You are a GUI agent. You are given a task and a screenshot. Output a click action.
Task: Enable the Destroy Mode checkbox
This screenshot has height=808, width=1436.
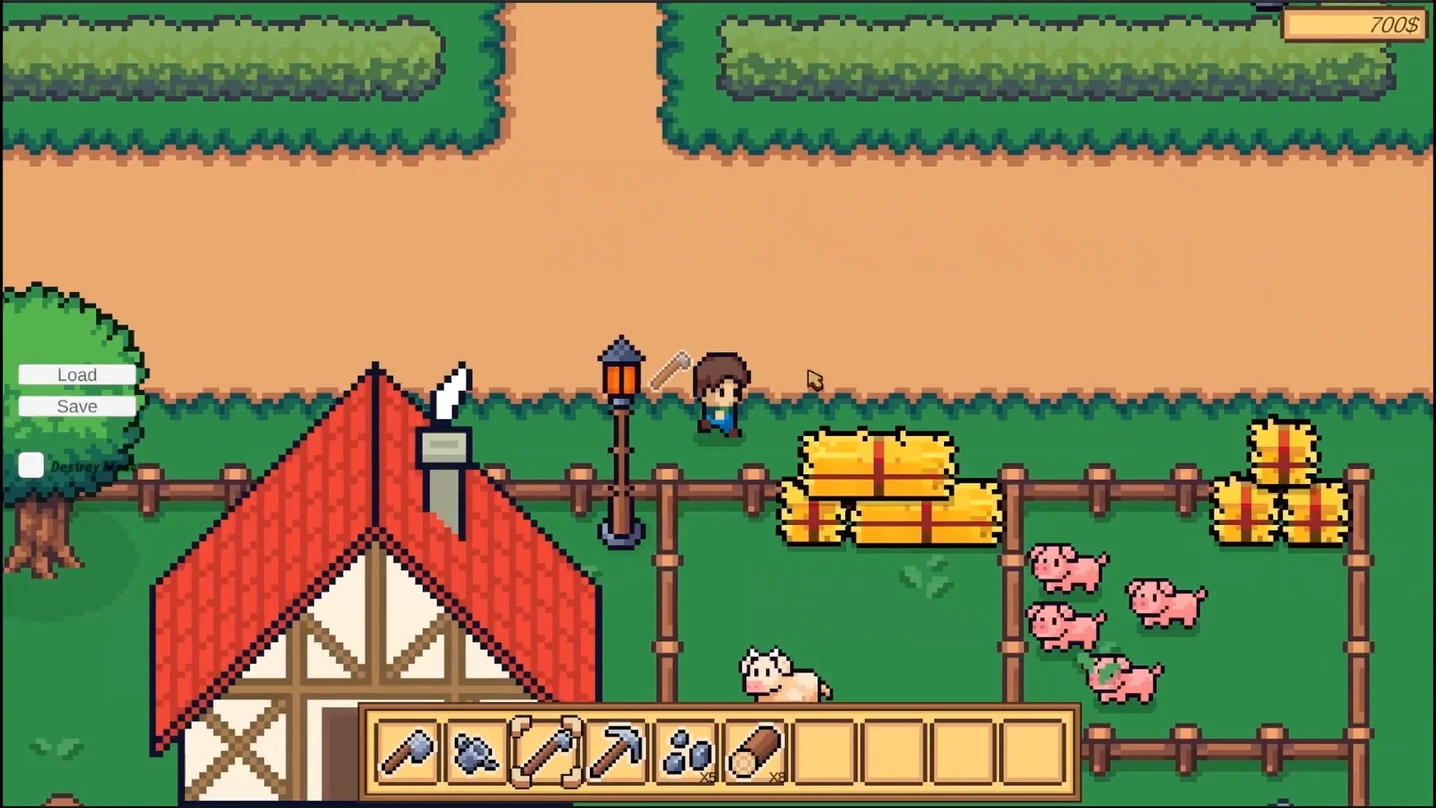tap(31, 465)
